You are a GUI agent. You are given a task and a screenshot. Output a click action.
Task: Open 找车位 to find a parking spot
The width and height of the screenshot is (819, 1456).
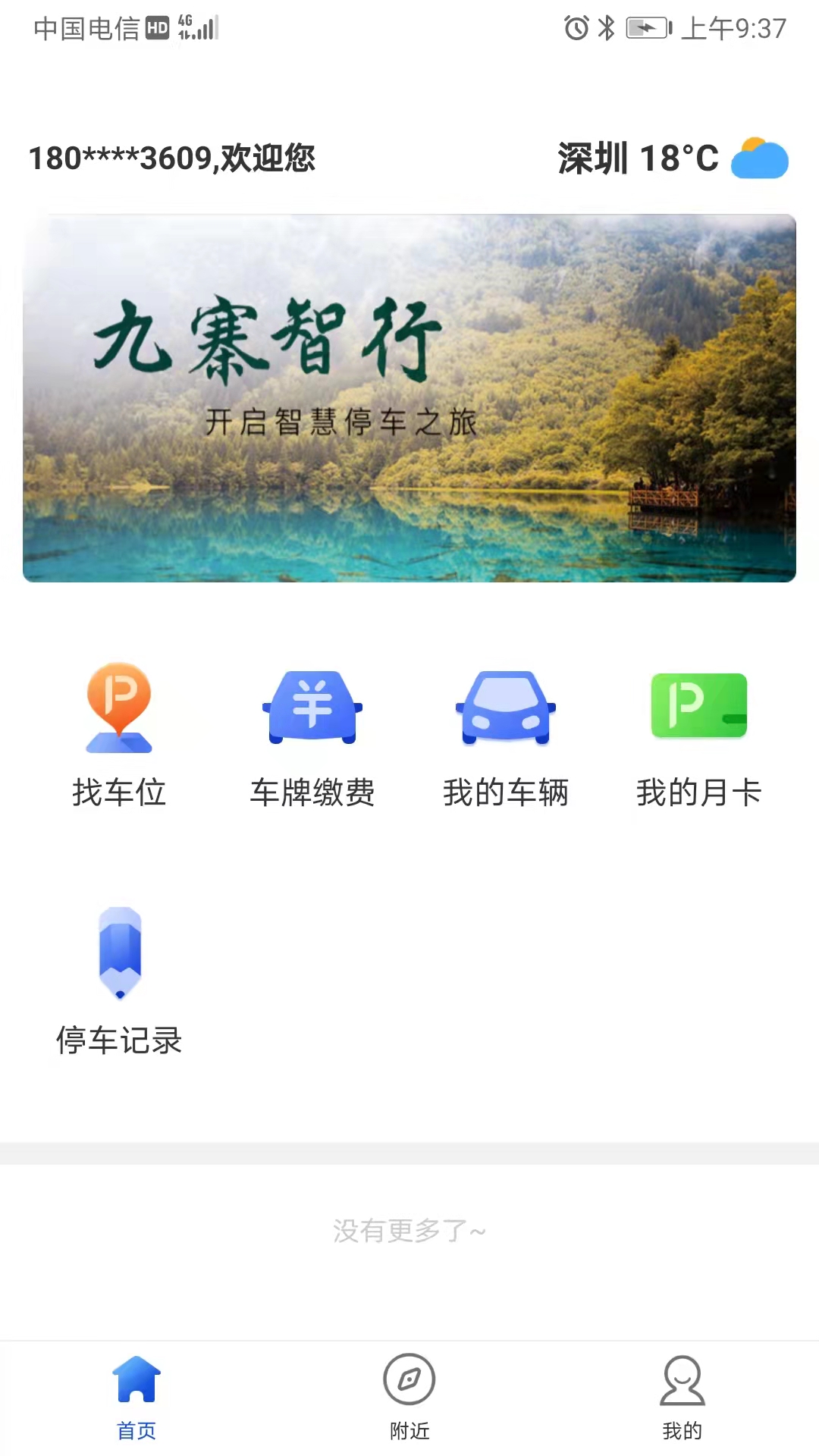[x=119, y=734]
